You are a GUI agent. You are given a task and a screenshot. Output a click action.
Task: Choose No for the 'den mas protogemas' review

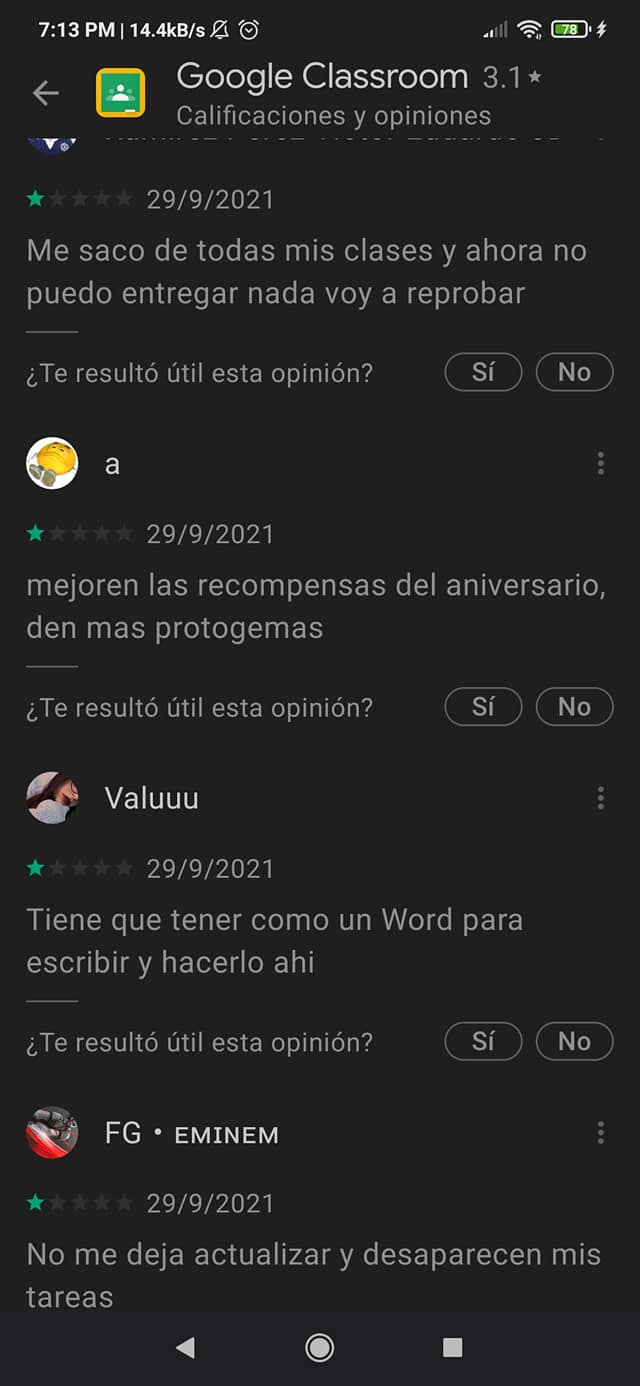point(574,707)
